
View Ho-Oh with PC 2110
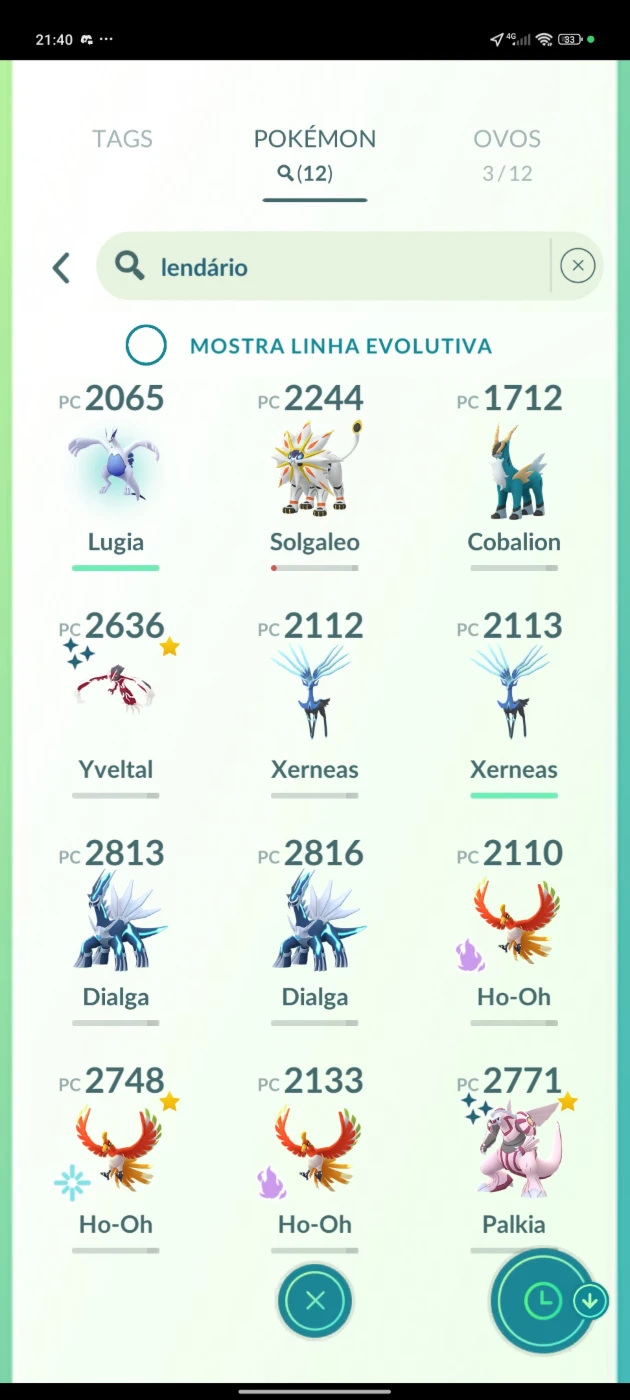point(514,931)
